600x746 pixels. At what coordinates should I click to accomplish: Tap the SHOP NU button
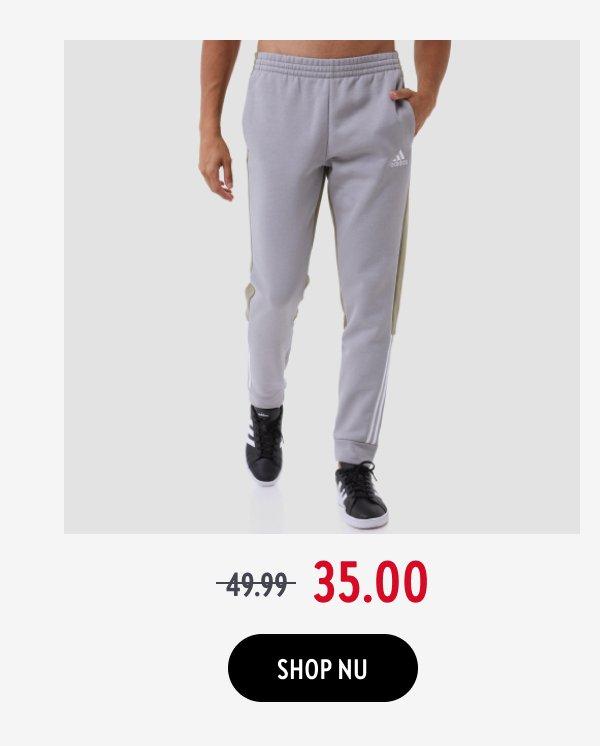[322, 668]
